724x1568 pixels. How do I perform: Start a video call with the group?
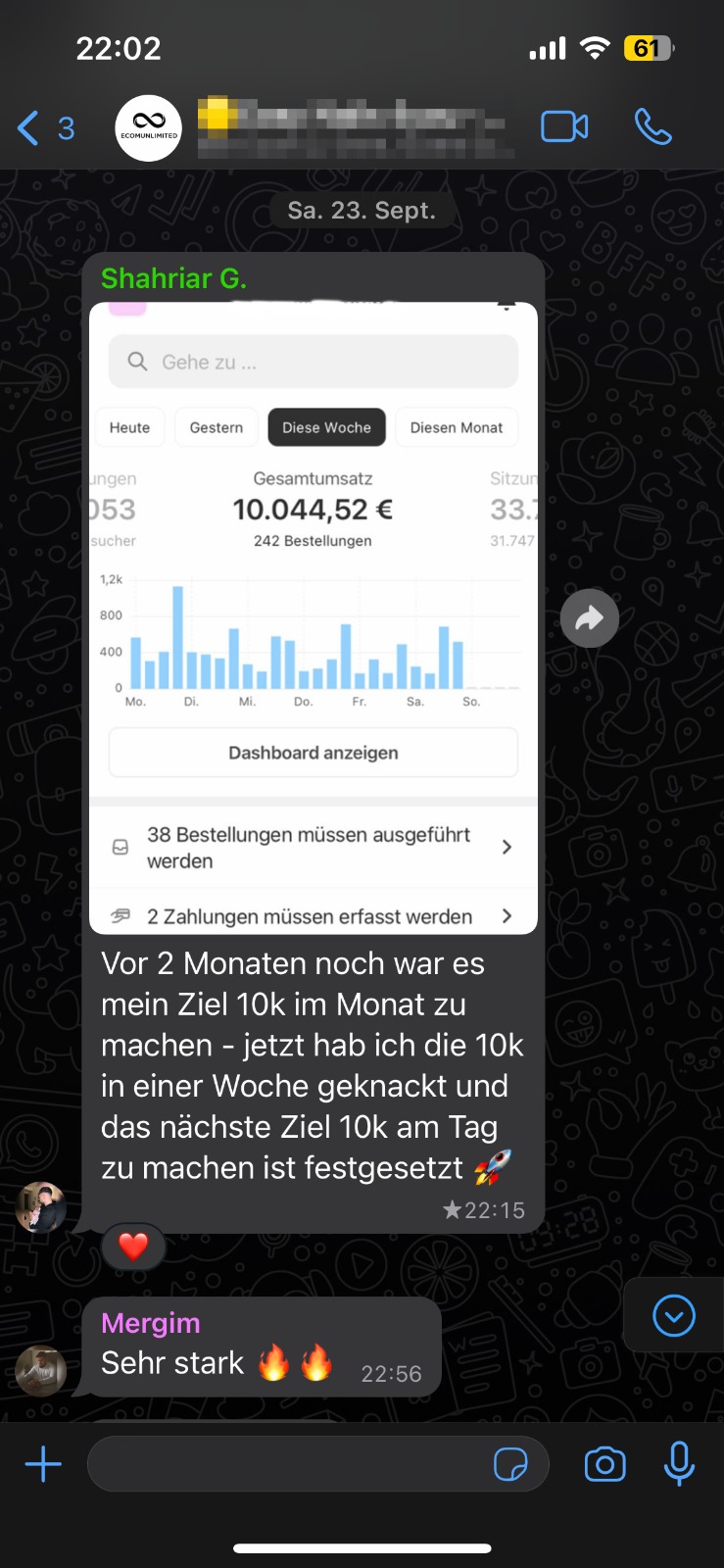[564, 127]
